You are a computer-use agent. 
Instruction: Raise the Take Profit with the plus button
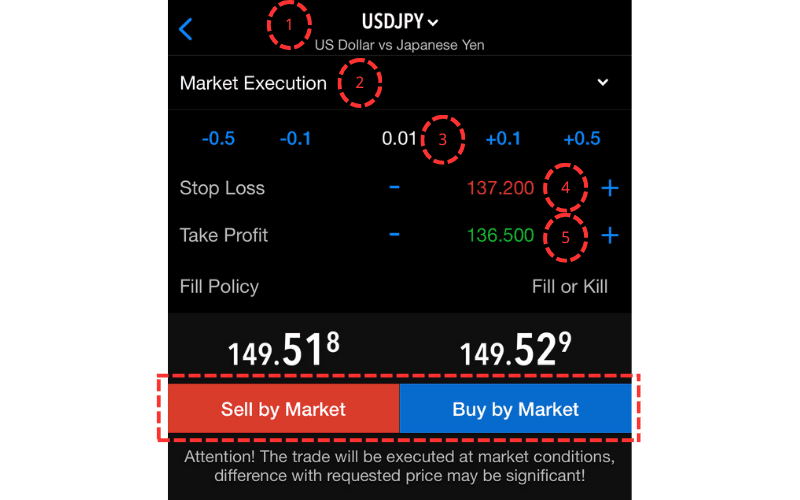(x=610, y=235)
